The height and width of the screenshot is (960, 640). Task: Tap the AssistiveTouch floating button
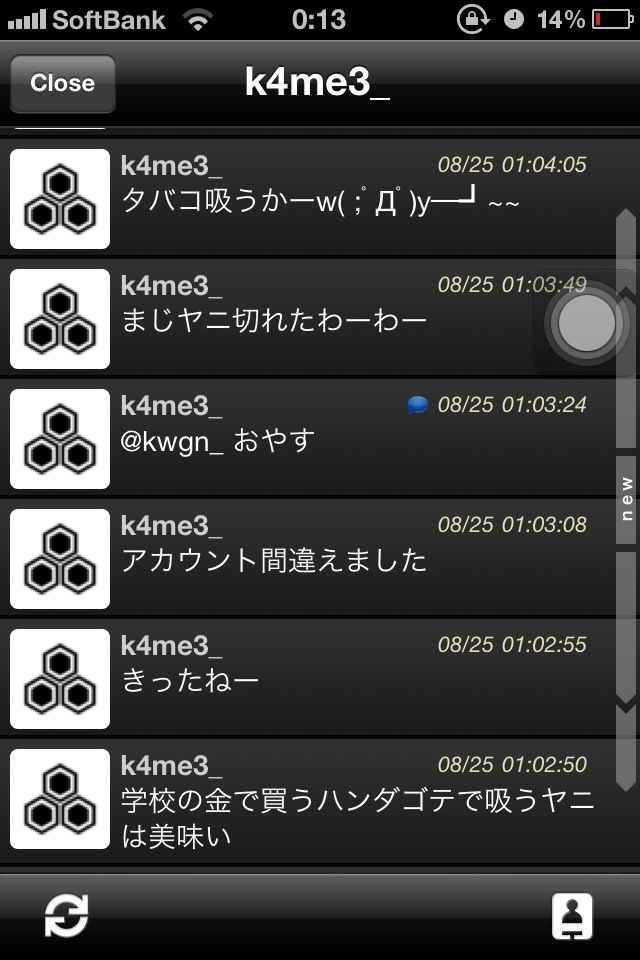click(587, 323)
